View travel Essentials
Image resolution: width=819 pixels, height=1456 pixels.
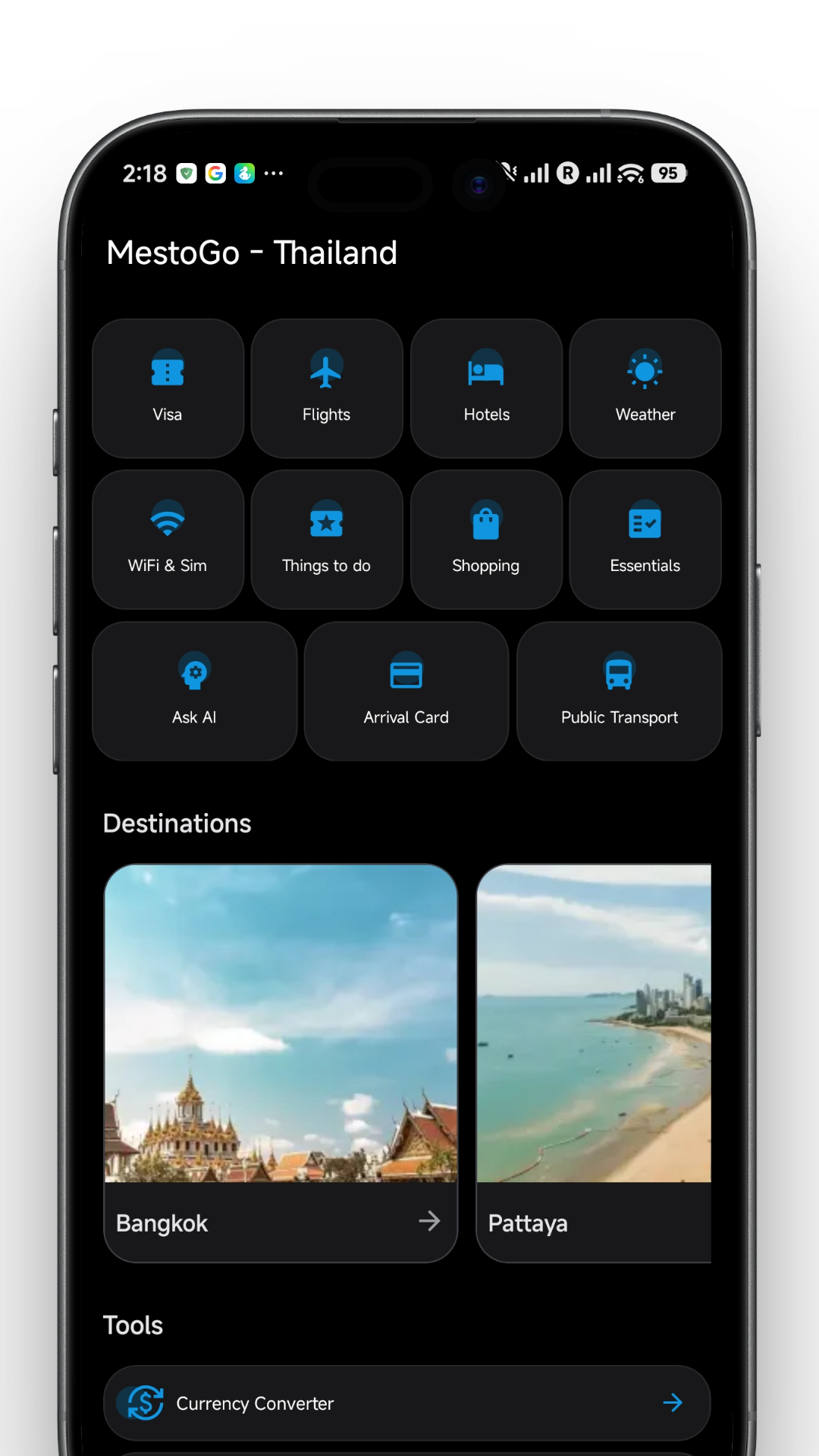click(x=645, y=539)
